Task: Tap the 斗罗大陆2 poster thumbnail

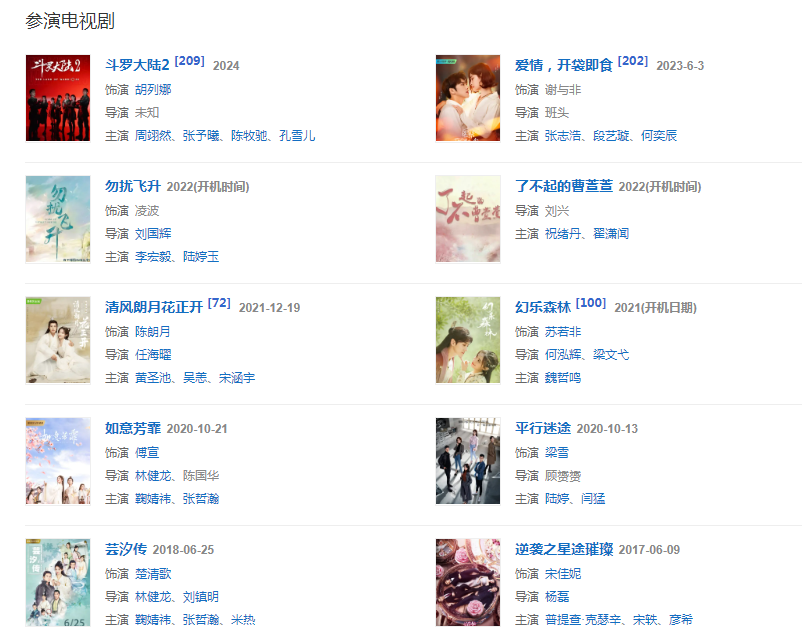Action: click(x=58, y=98)
